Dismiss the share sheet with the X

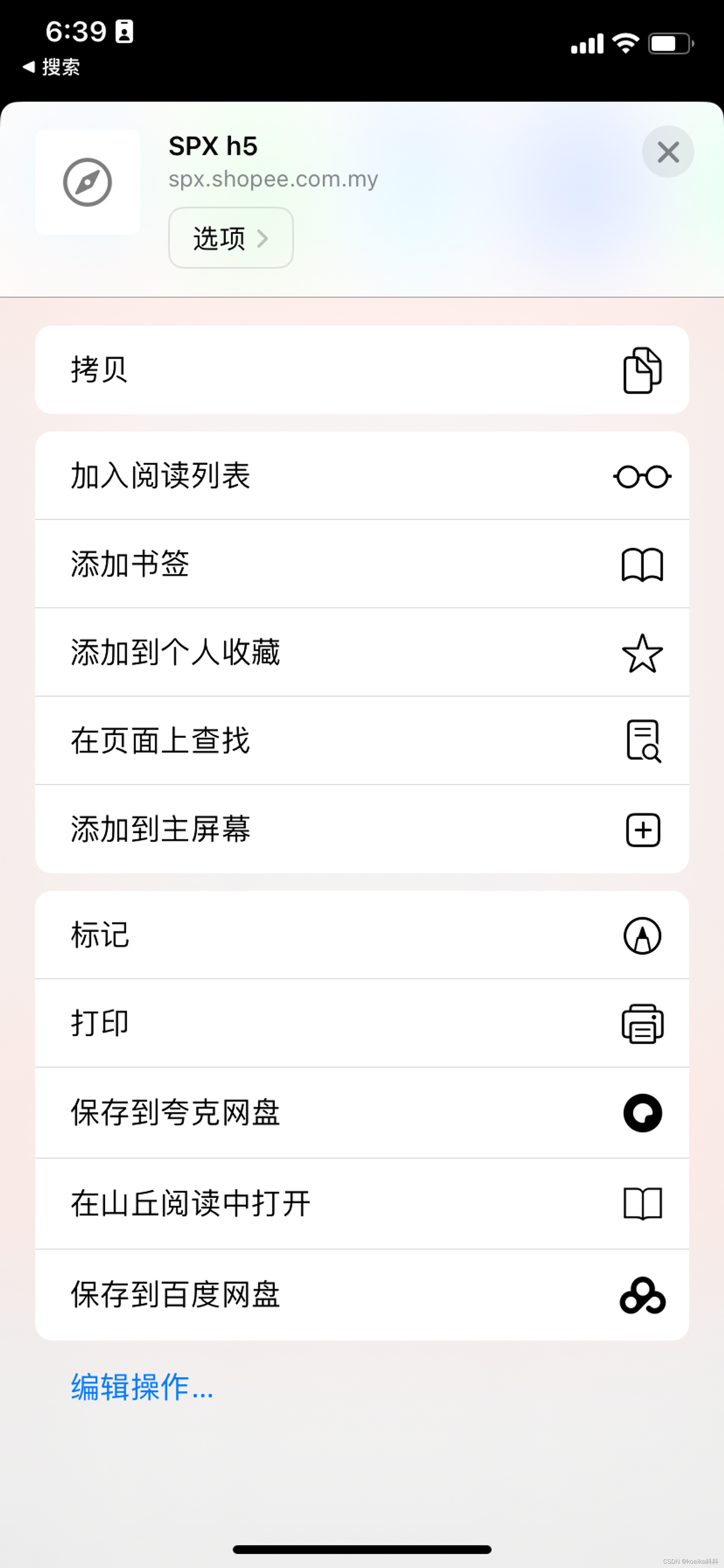click(x=668, y=152)
